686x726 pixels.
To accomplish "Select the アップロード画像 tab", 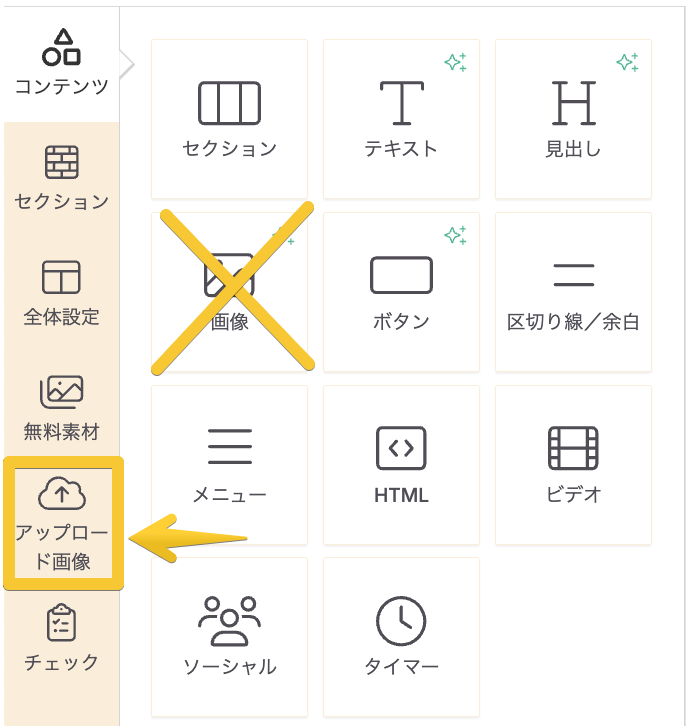I will (62, 522).
